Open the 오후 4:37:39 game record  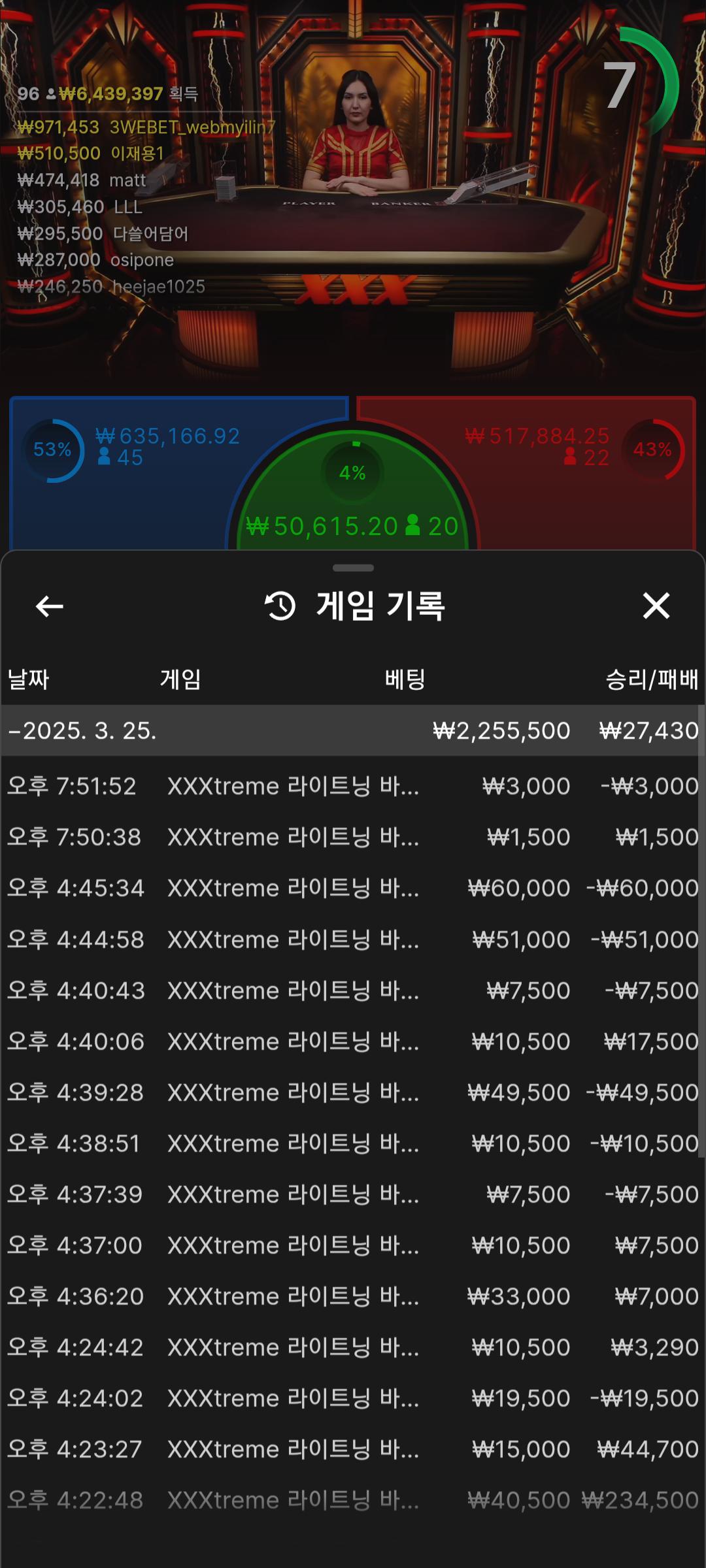click(353, 1194)
